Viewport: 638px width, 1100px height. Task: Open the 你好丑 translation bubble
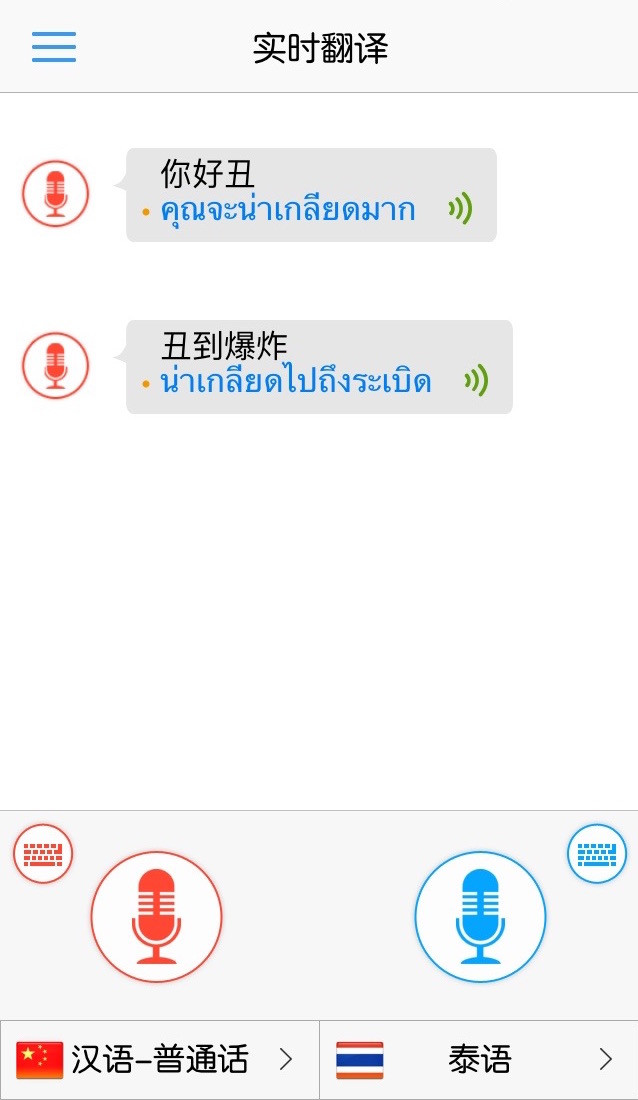pyautogui.click(x=290, y=194)
